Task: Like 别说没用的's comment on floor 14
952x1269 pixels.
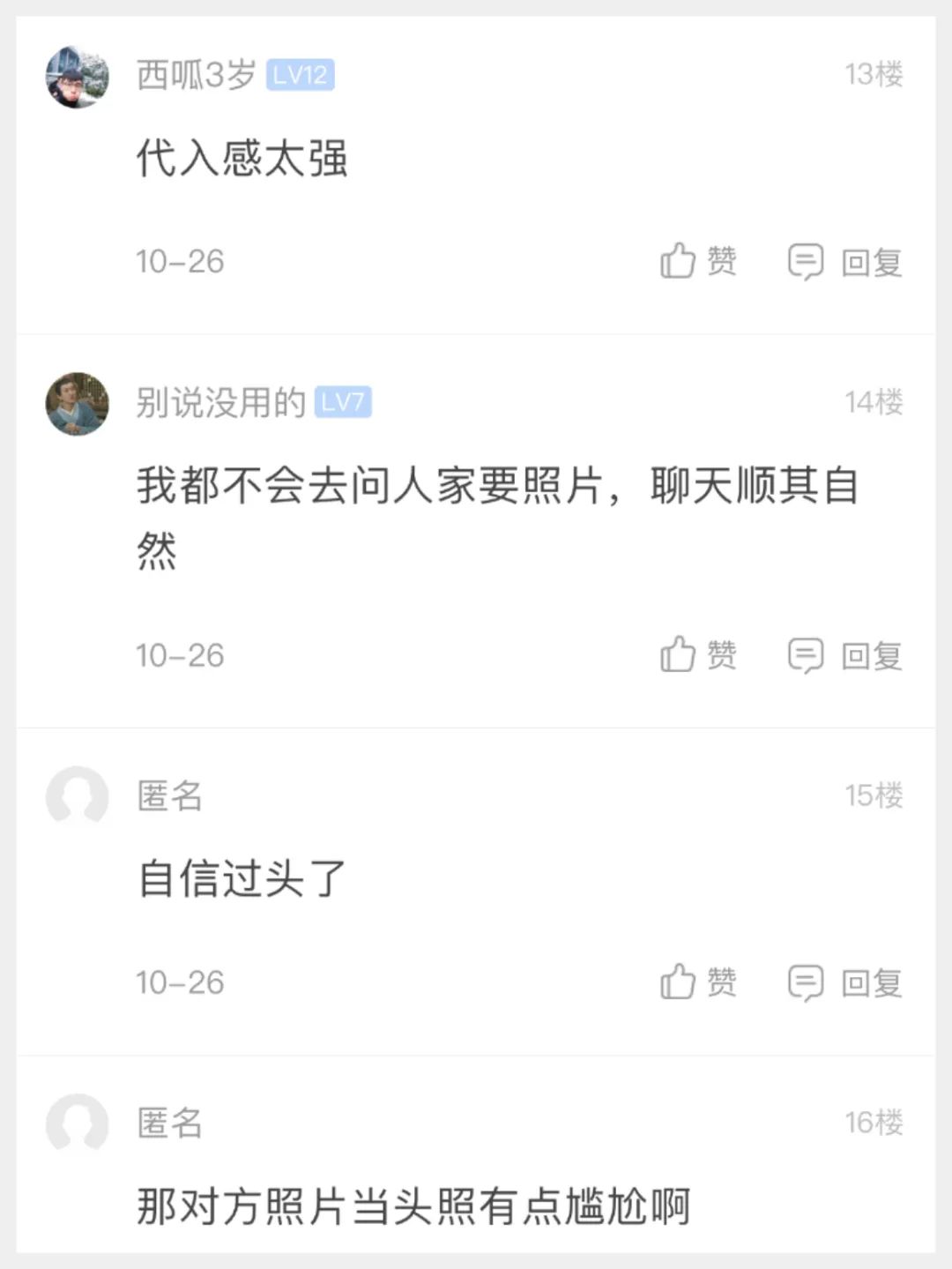Action: click(697, 655)
